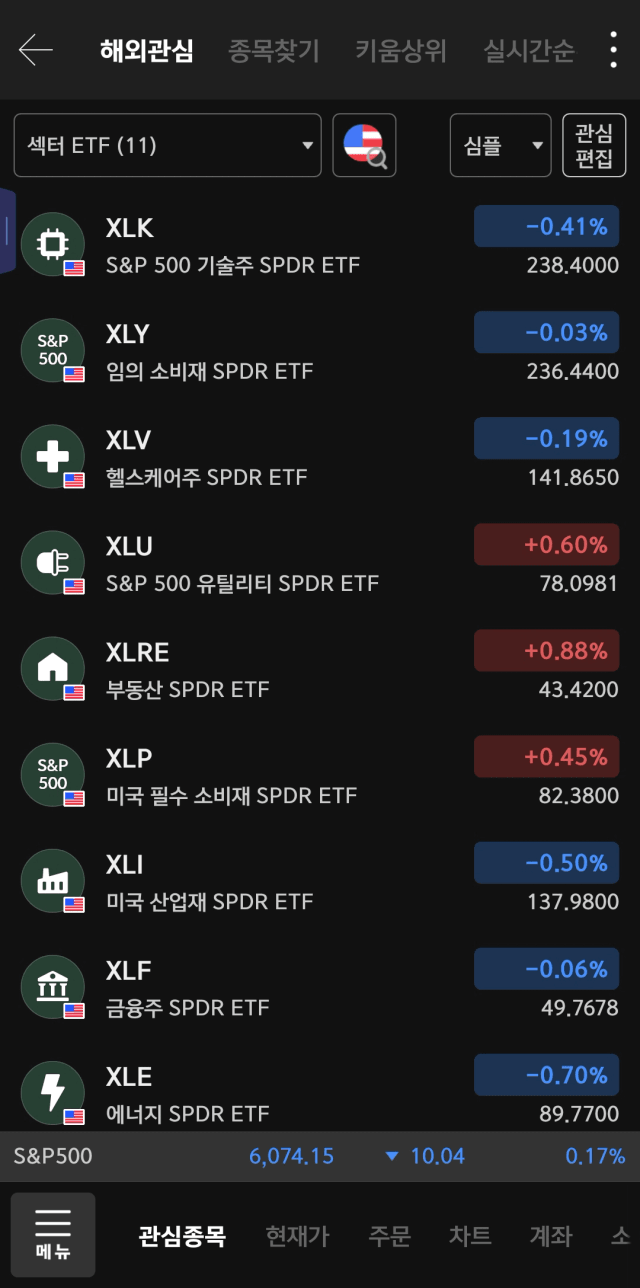Go to the 주문 bottom tab
Screen dimensions: 640x1288
[389, 1236]
